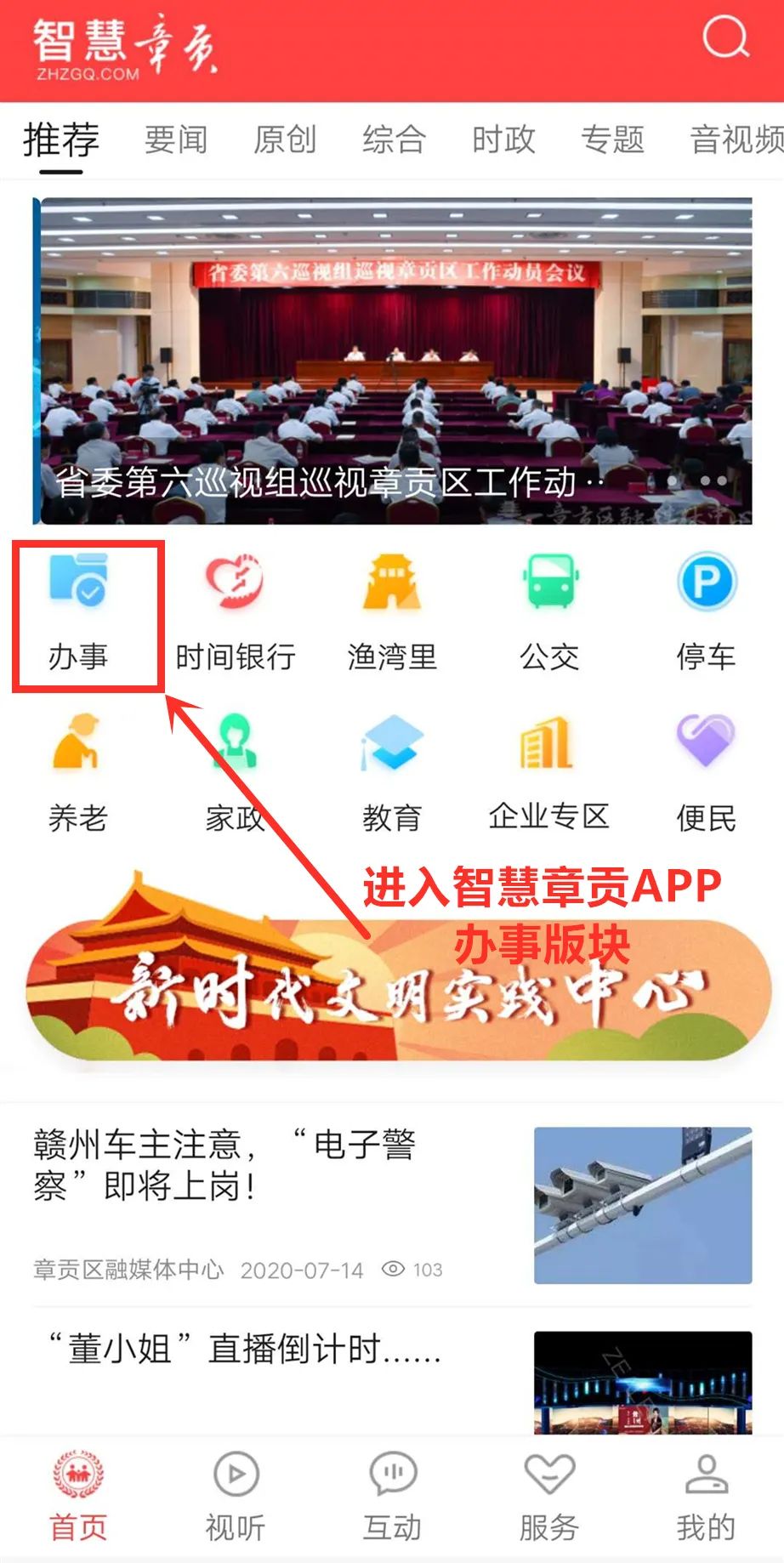The width and height of the screenshot is (784, 1563).
Task: Select the 时政 tab
Action: tap(503, 139)
